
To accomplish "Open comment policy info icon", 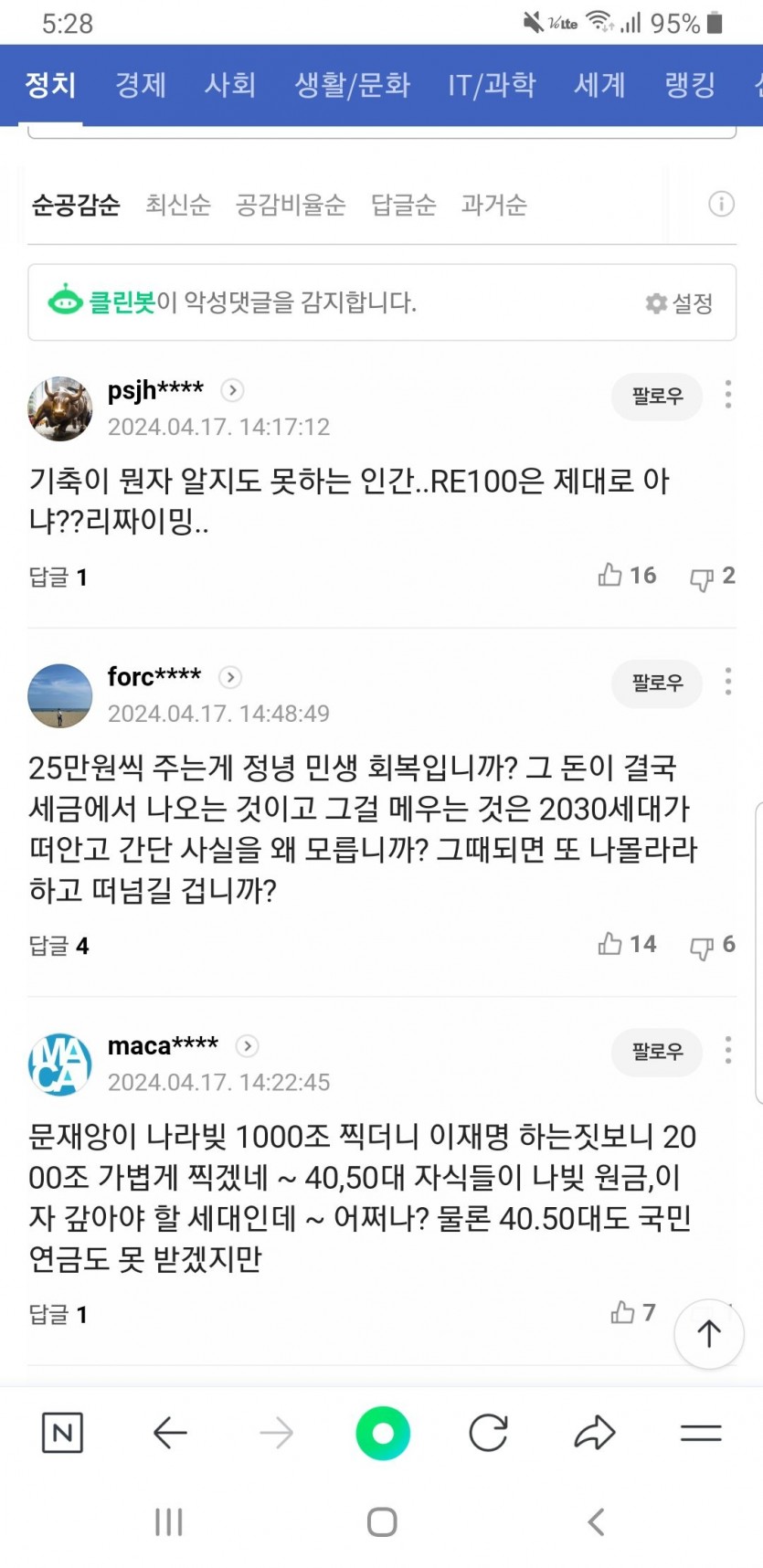I will pos(721,204).
